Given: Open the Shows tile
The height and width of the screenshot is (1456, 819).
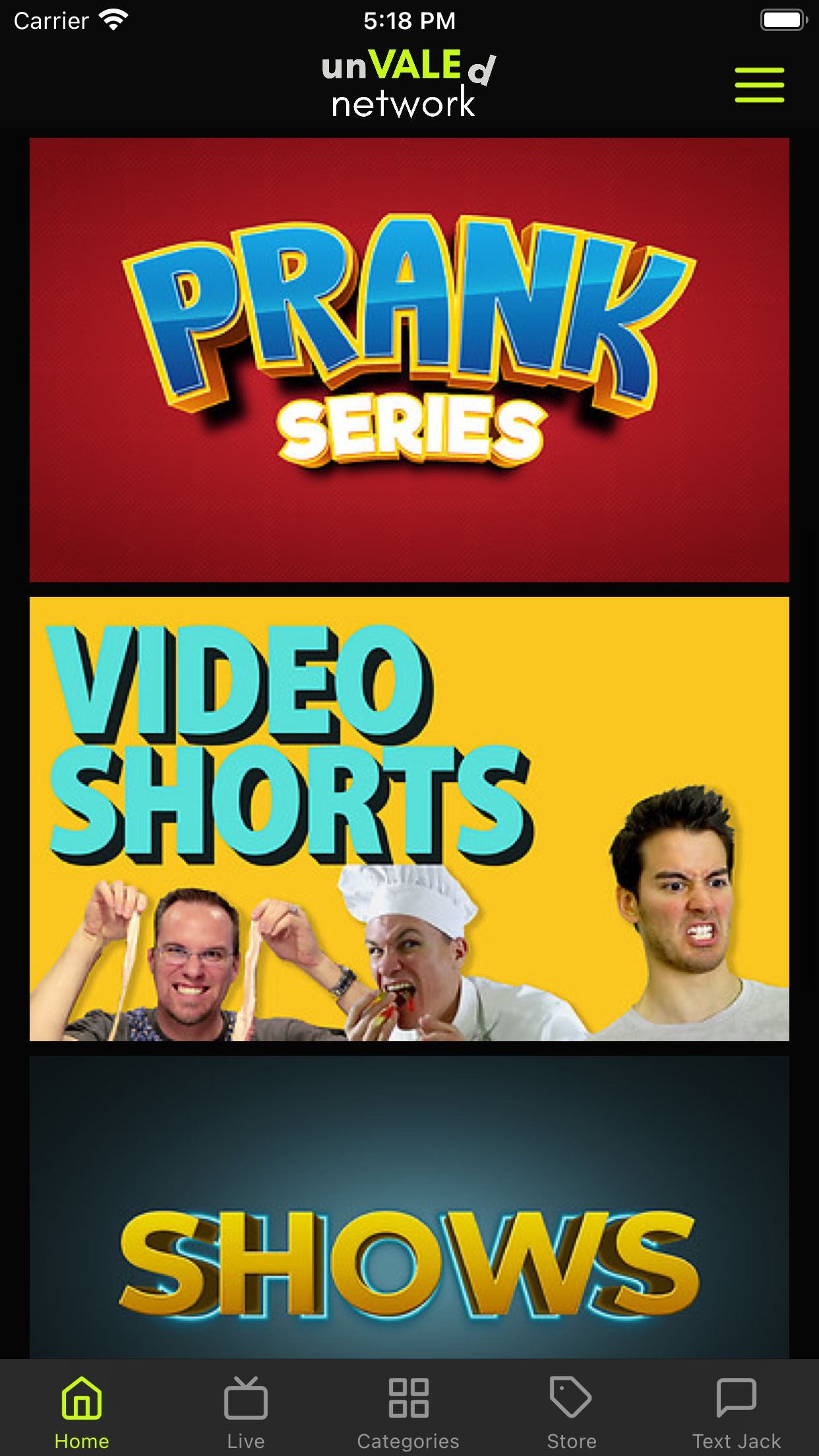Looking at the screenshot, I should 409,1207.
